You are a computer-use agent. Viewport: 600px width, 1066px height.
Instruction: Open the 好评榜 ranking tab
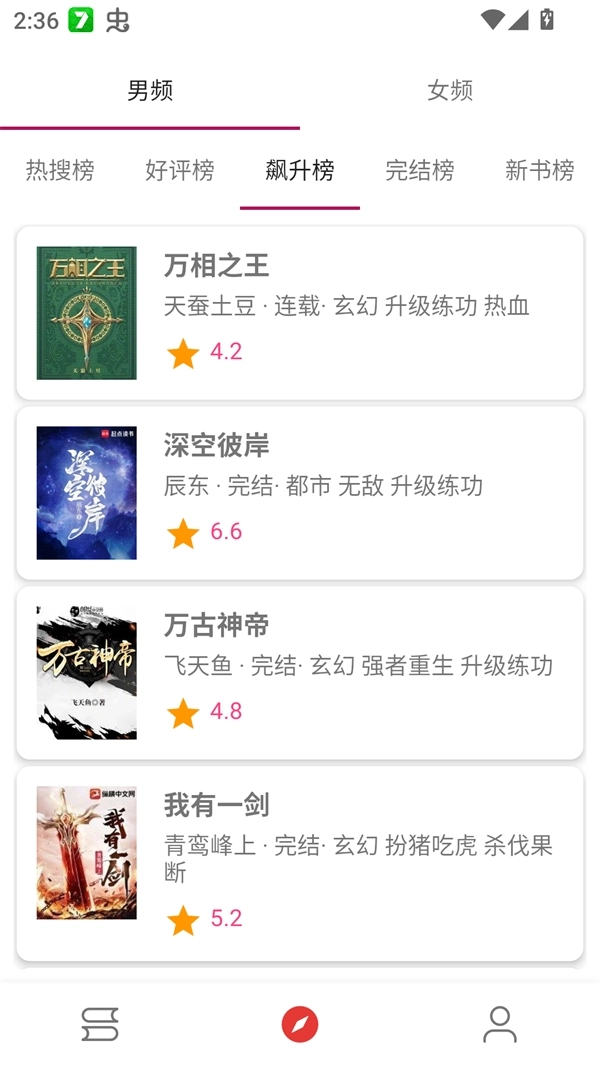(180, 171)
